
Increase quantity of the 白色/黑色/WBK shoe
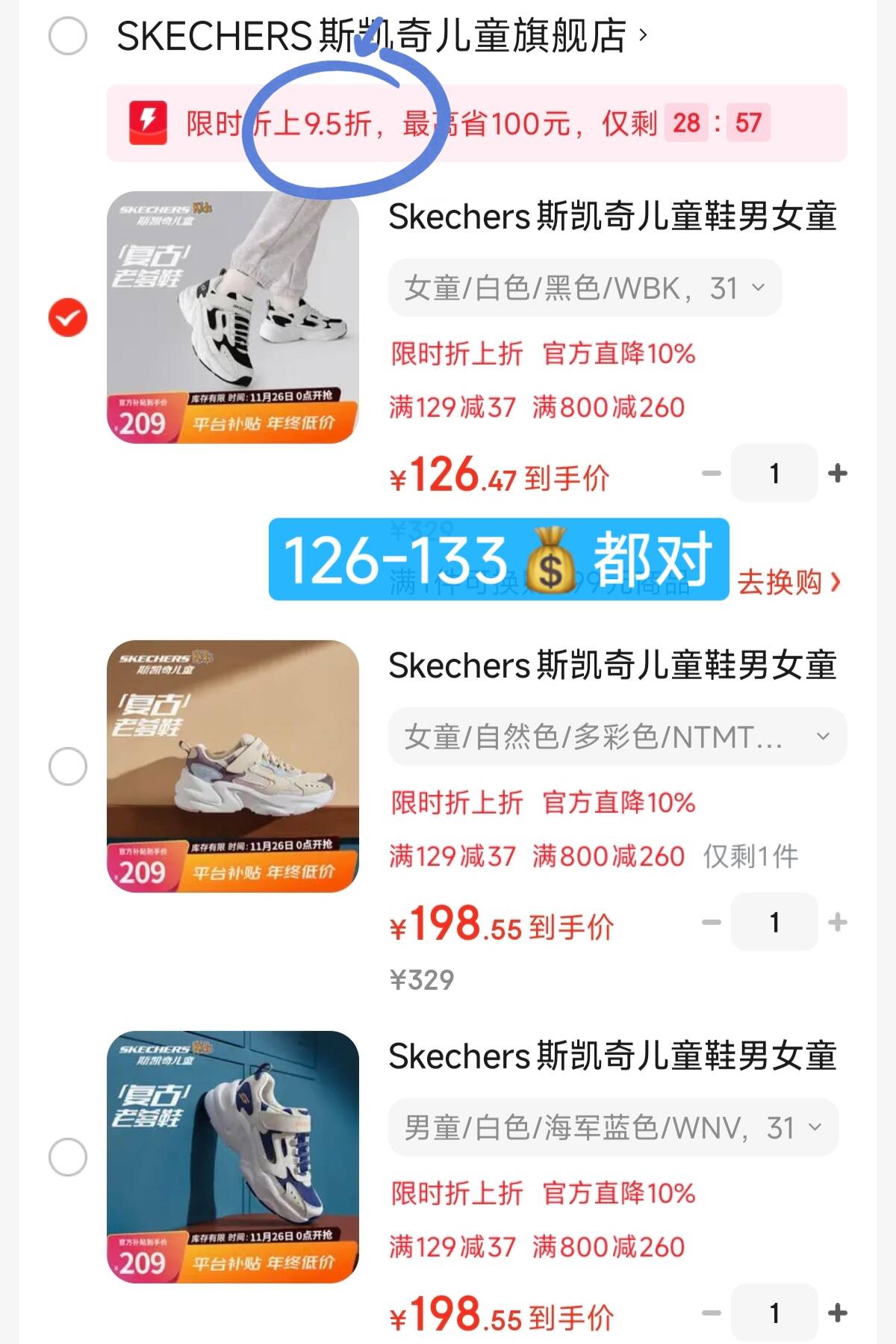(838, 473)
